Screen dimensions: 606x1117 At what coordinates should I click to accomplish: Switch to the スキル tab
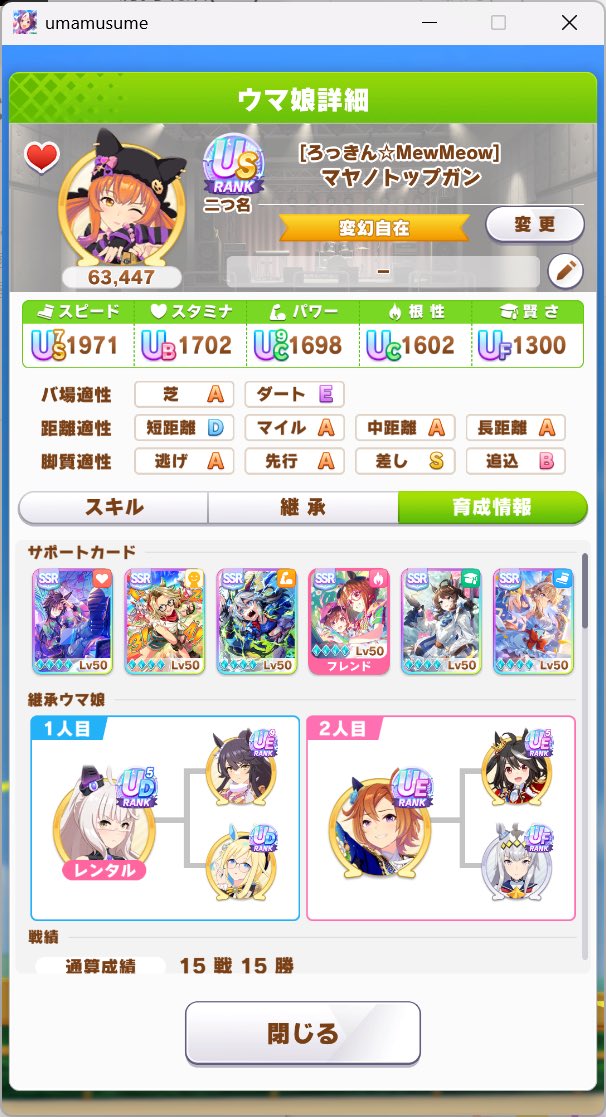click(113, 507)
